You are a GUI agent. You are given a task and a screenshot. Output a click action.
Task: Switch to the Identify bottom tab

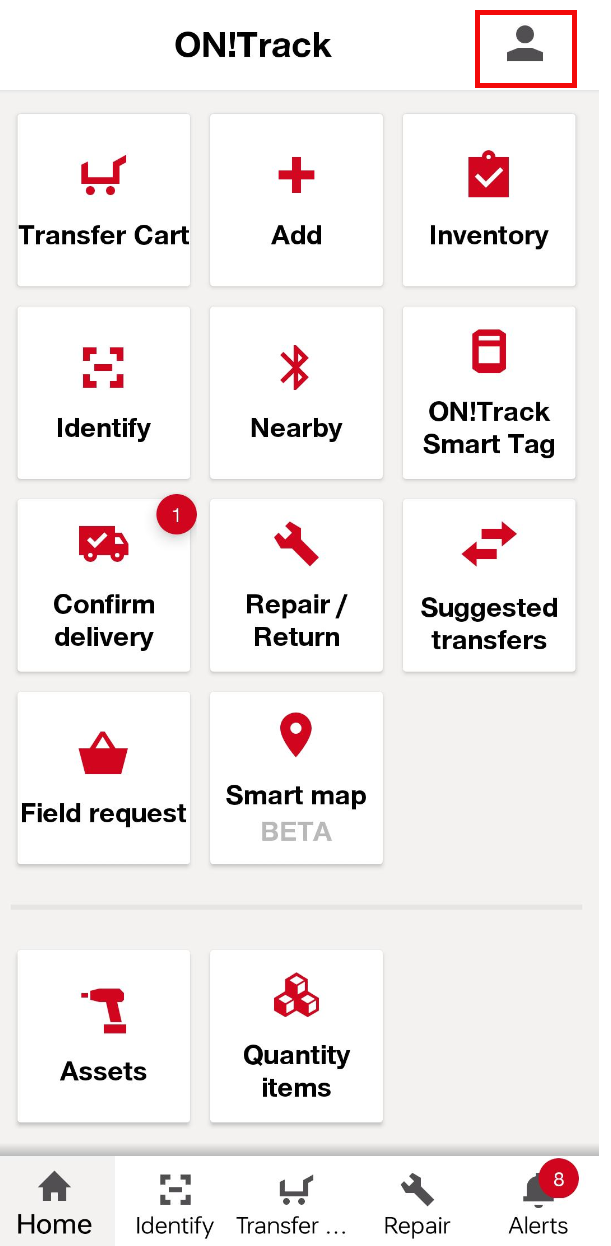click(175, 1202)
